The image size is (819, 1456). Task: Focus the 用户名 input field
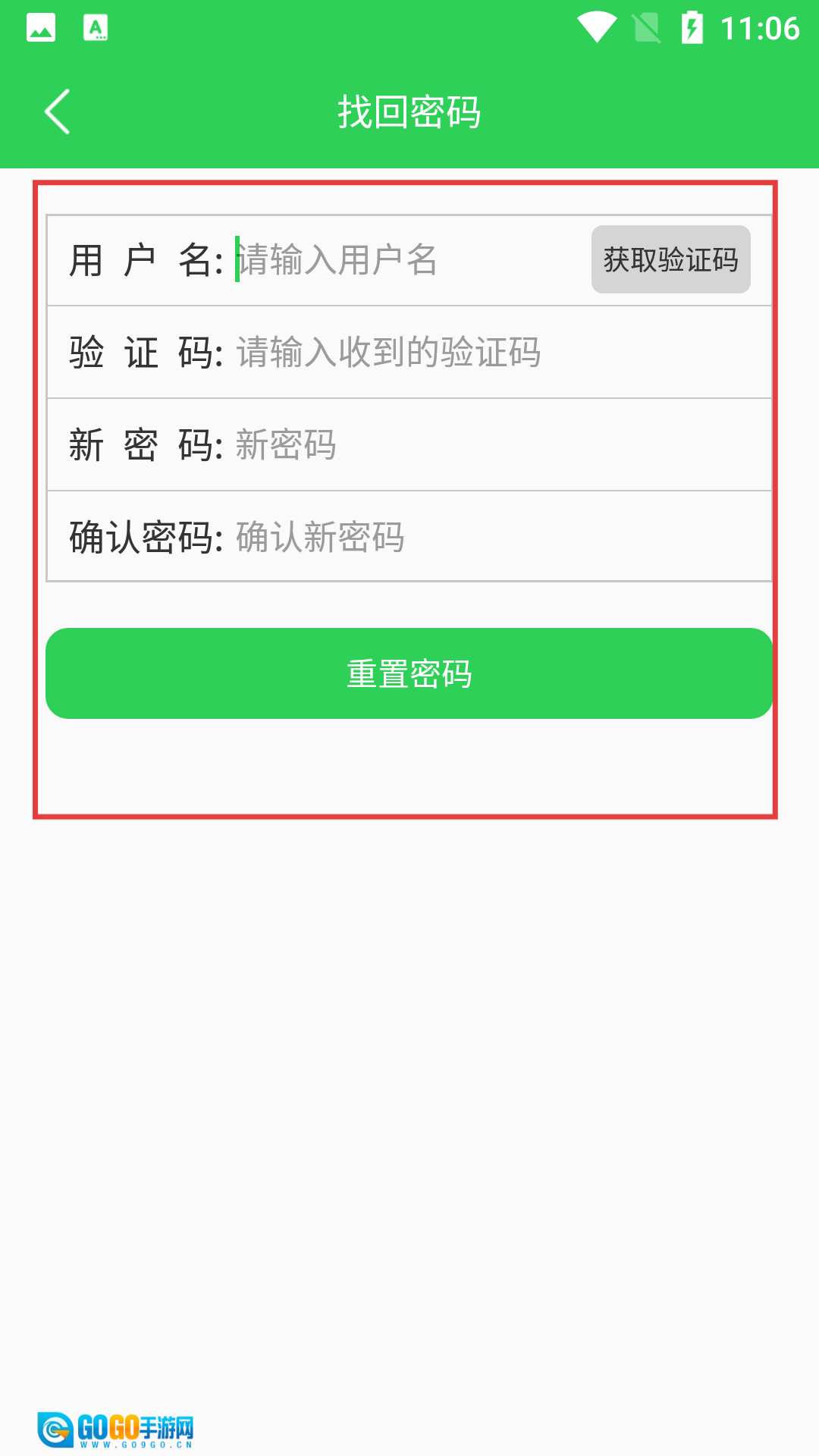click(409, 260)
